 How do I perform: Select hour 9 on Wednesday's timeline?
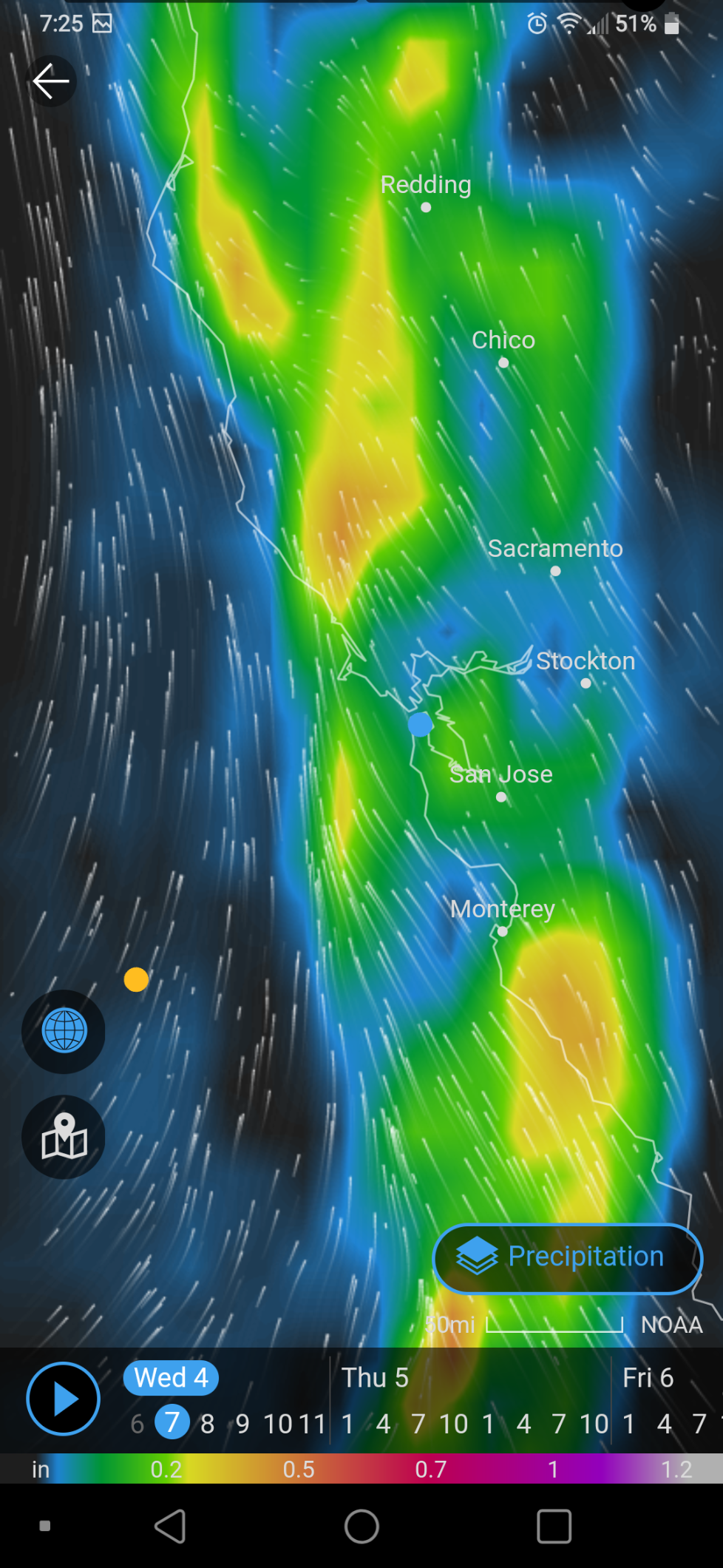coord(242,1423)
